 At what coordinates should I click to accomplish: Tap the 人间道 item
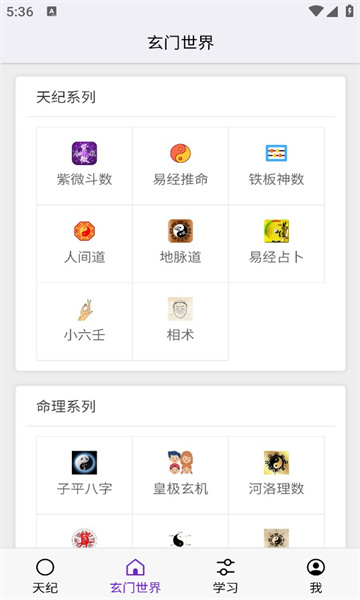85,244
